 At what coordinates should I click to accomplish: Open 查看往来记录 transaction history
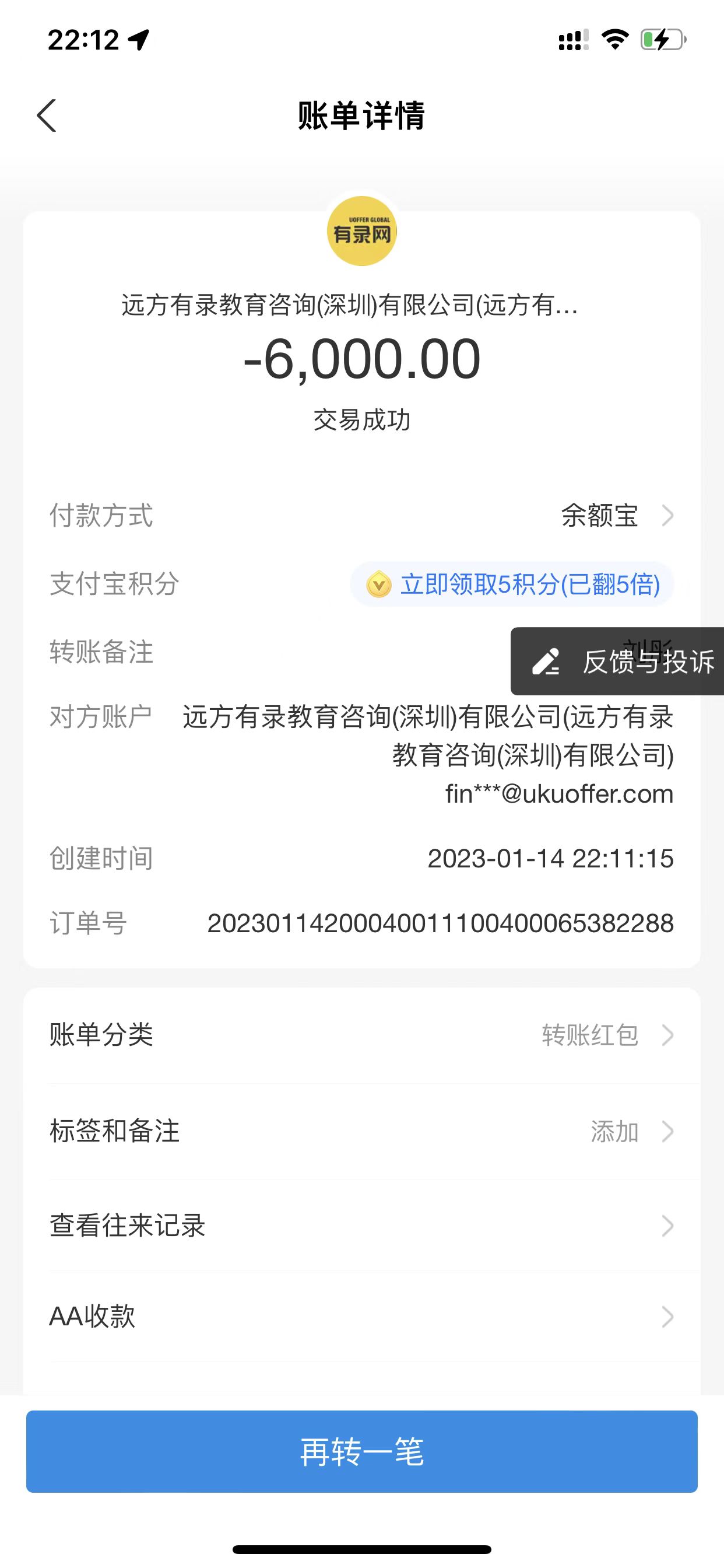tap(361, 1226)
